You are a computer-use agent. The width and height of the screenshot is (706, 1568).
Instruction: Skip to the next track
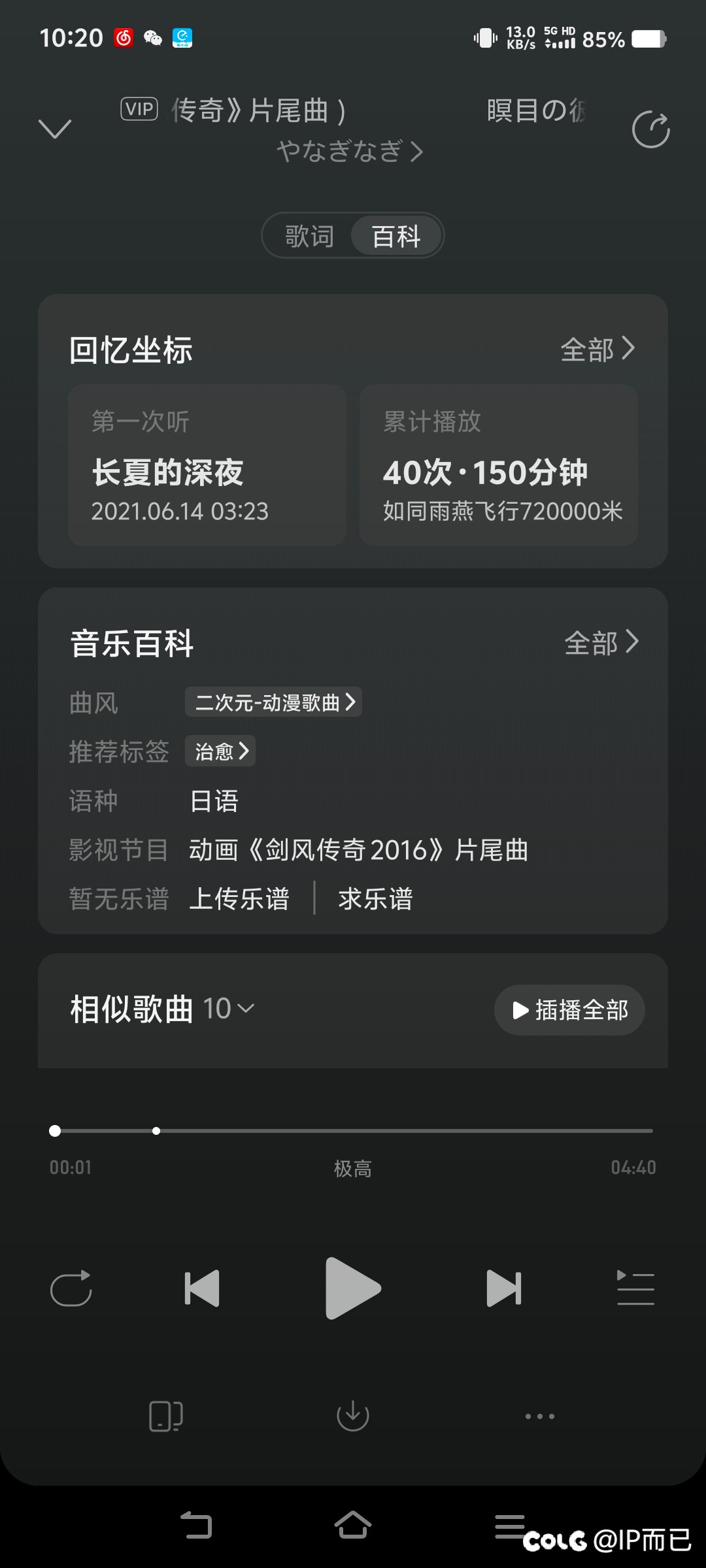[x=504, y=1288]
